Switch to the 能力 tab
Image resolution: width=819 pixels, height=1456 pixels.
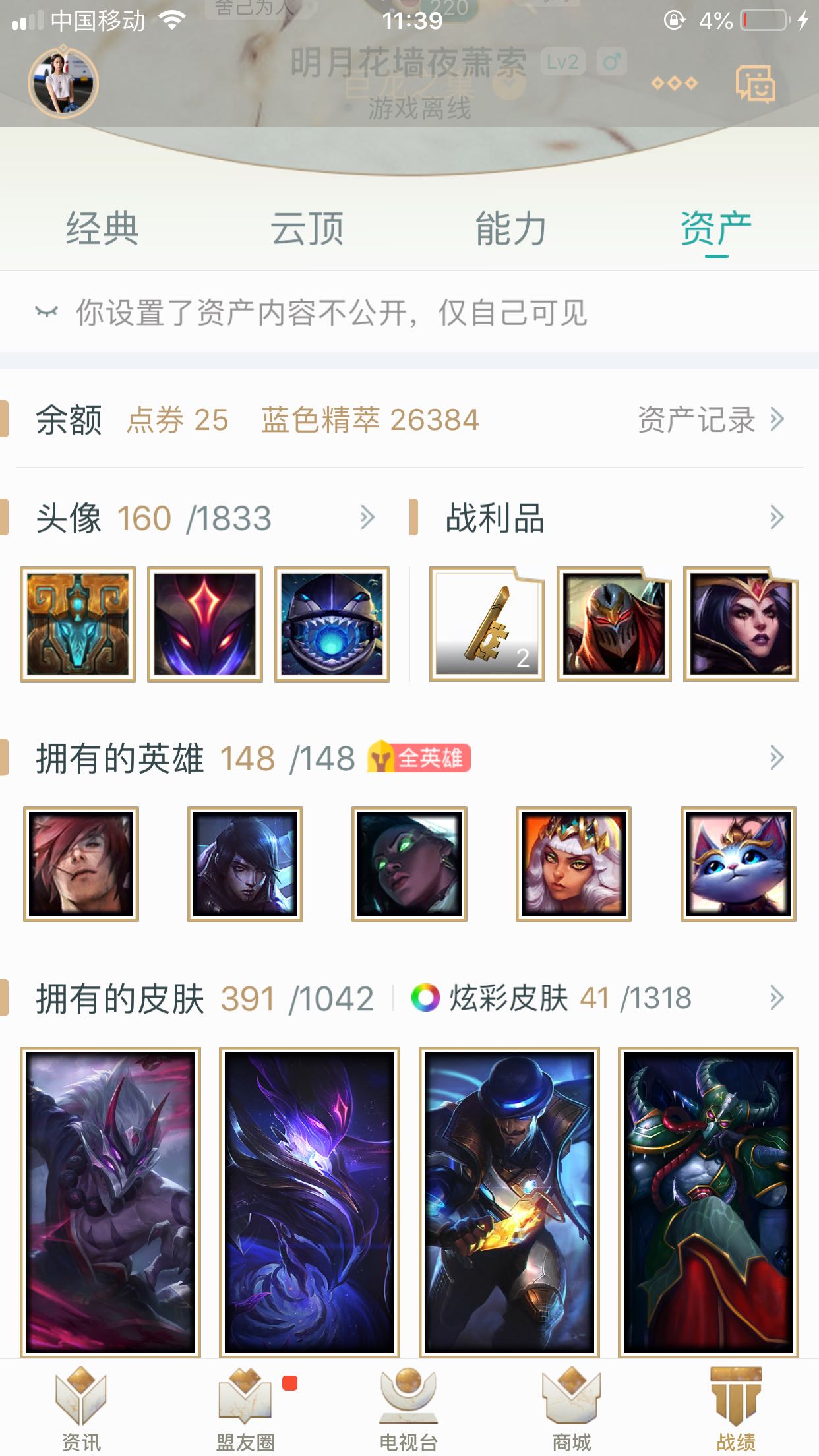(511, 229)
